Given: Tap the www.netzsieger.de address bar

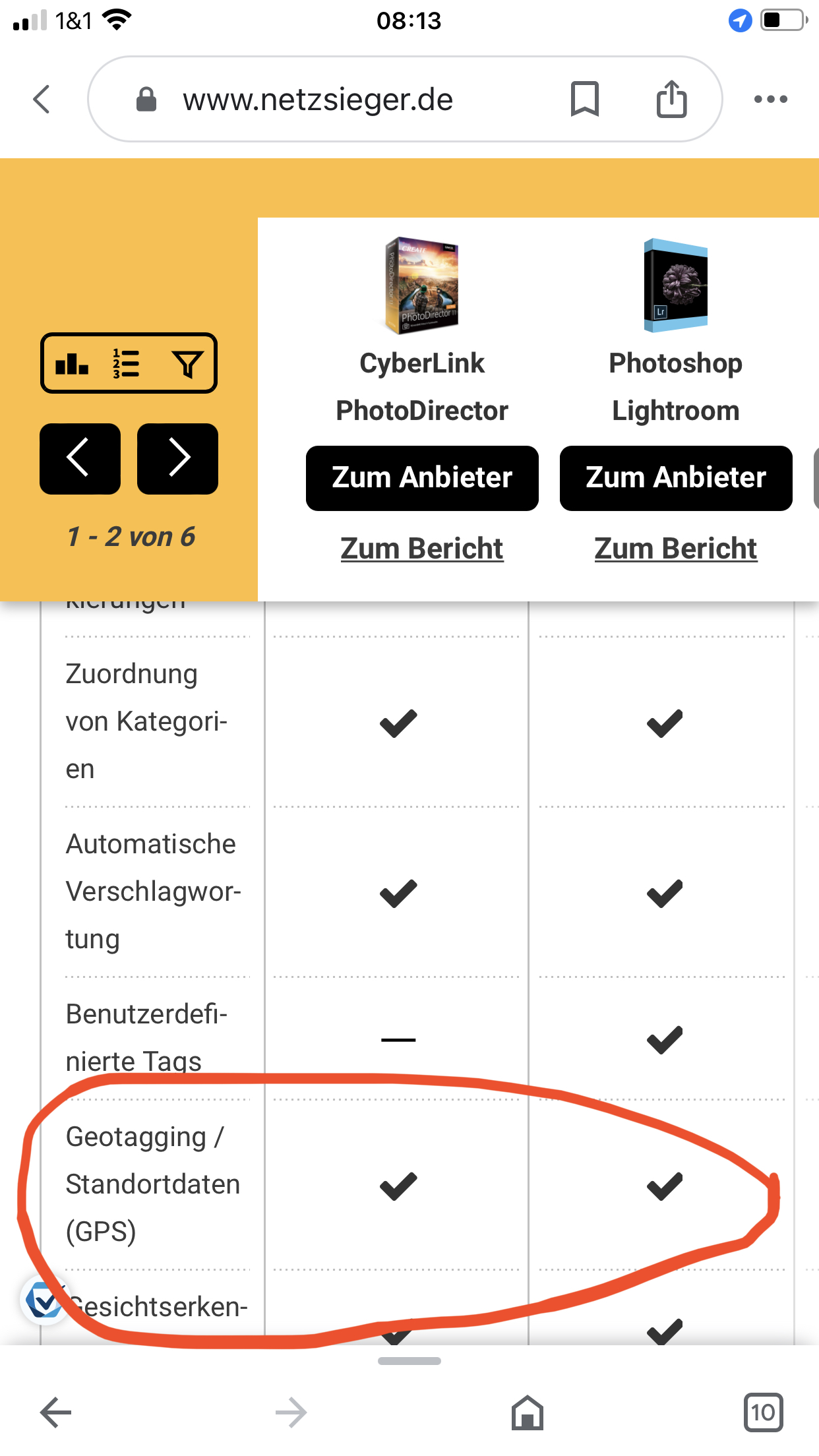Looking at the screenshot, I should tap(318, 100).
